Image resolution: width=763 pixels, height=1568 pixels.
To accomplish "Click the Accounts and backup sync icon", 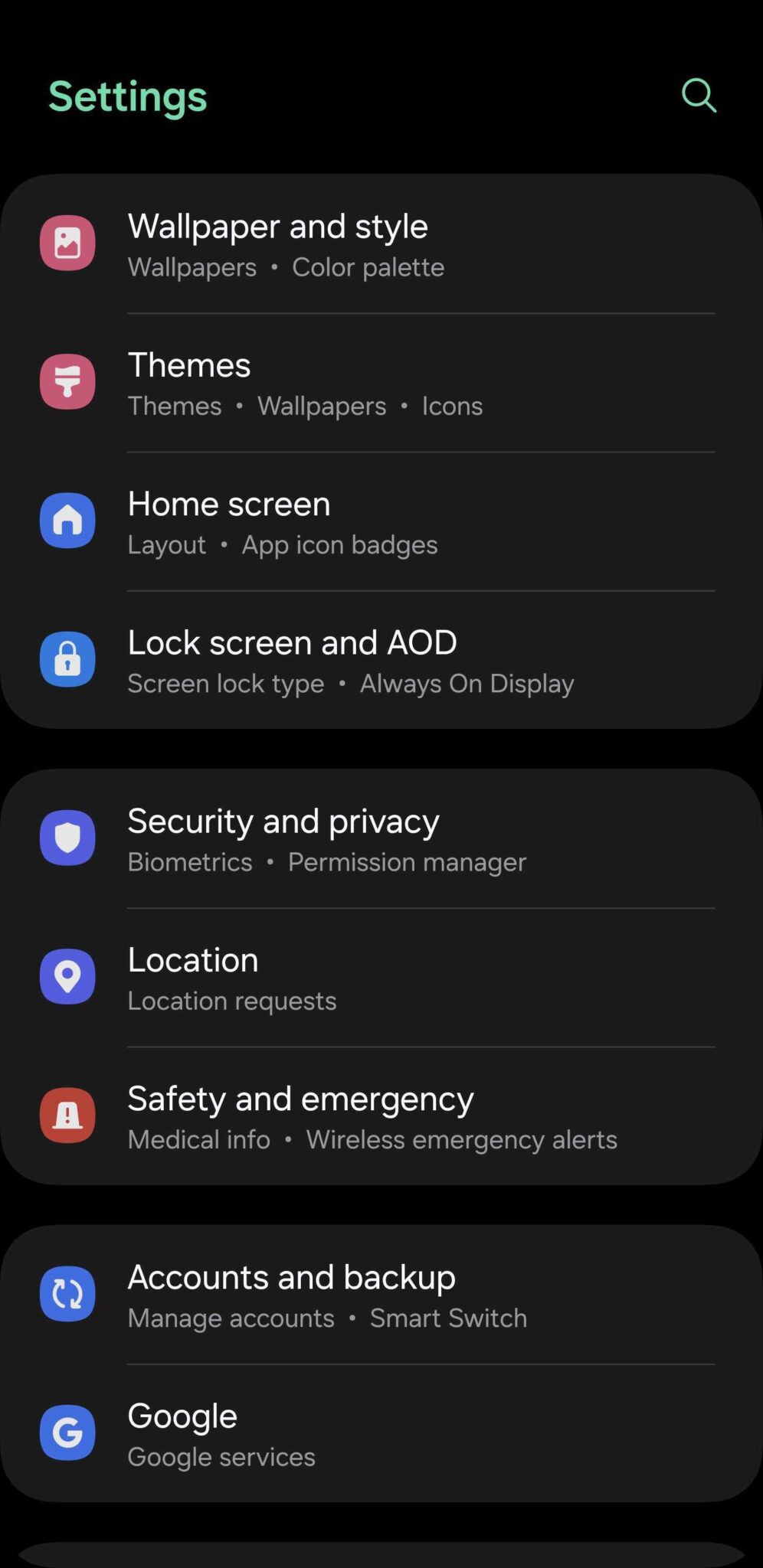I will [67, 1293].
